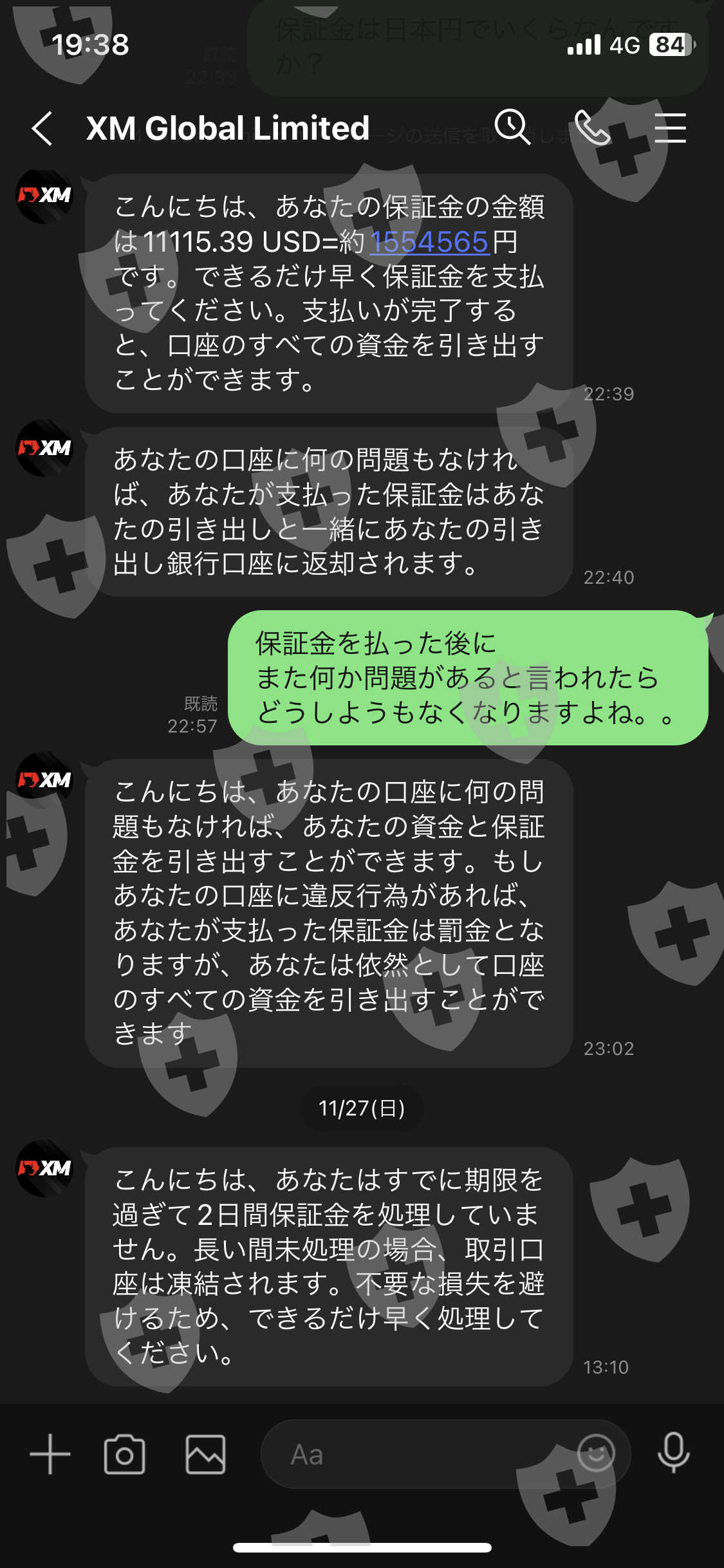Open the emoji sticker picker
724x1568 pixels.
[596, 1453]
